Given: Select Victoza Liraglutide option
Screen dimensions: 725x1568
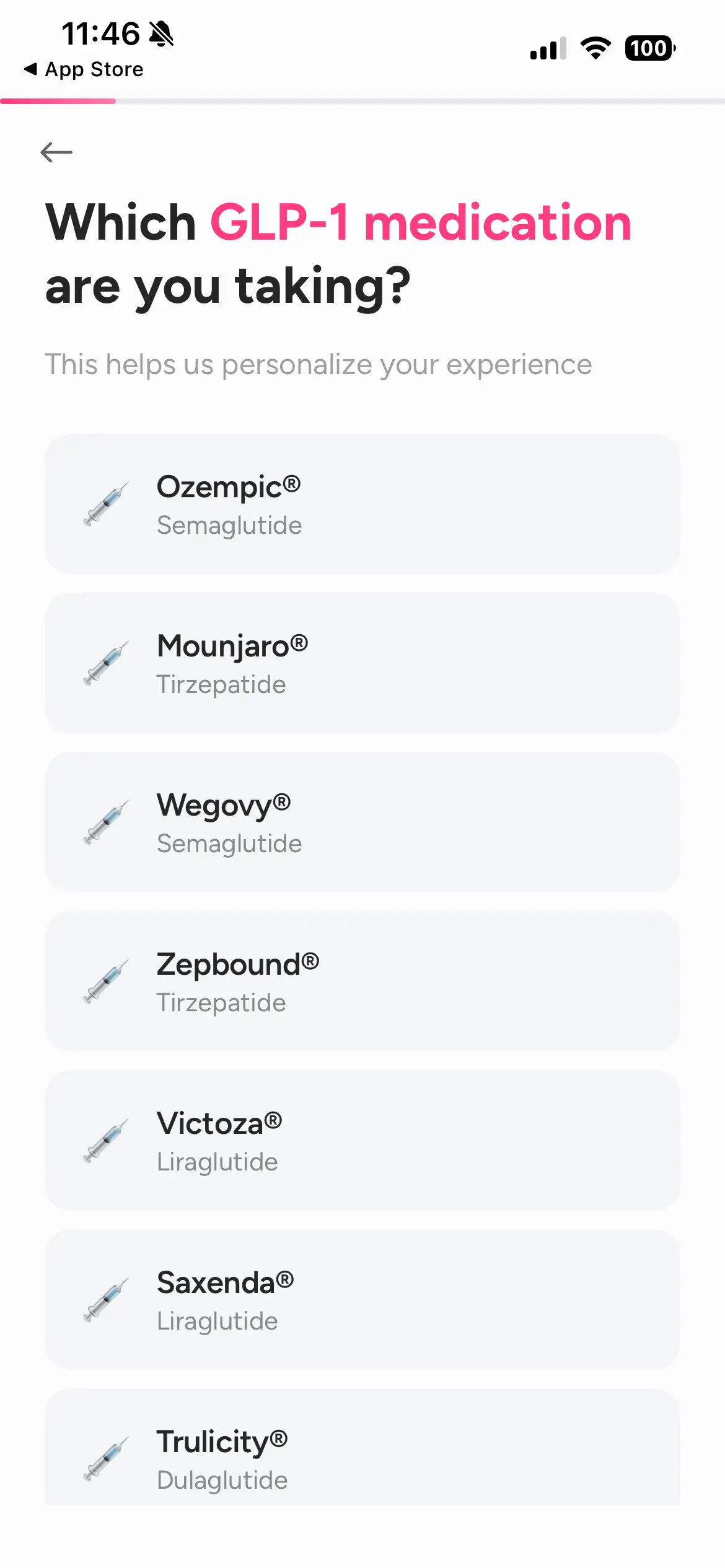Looking at the screenshot, I should 362,1139.
